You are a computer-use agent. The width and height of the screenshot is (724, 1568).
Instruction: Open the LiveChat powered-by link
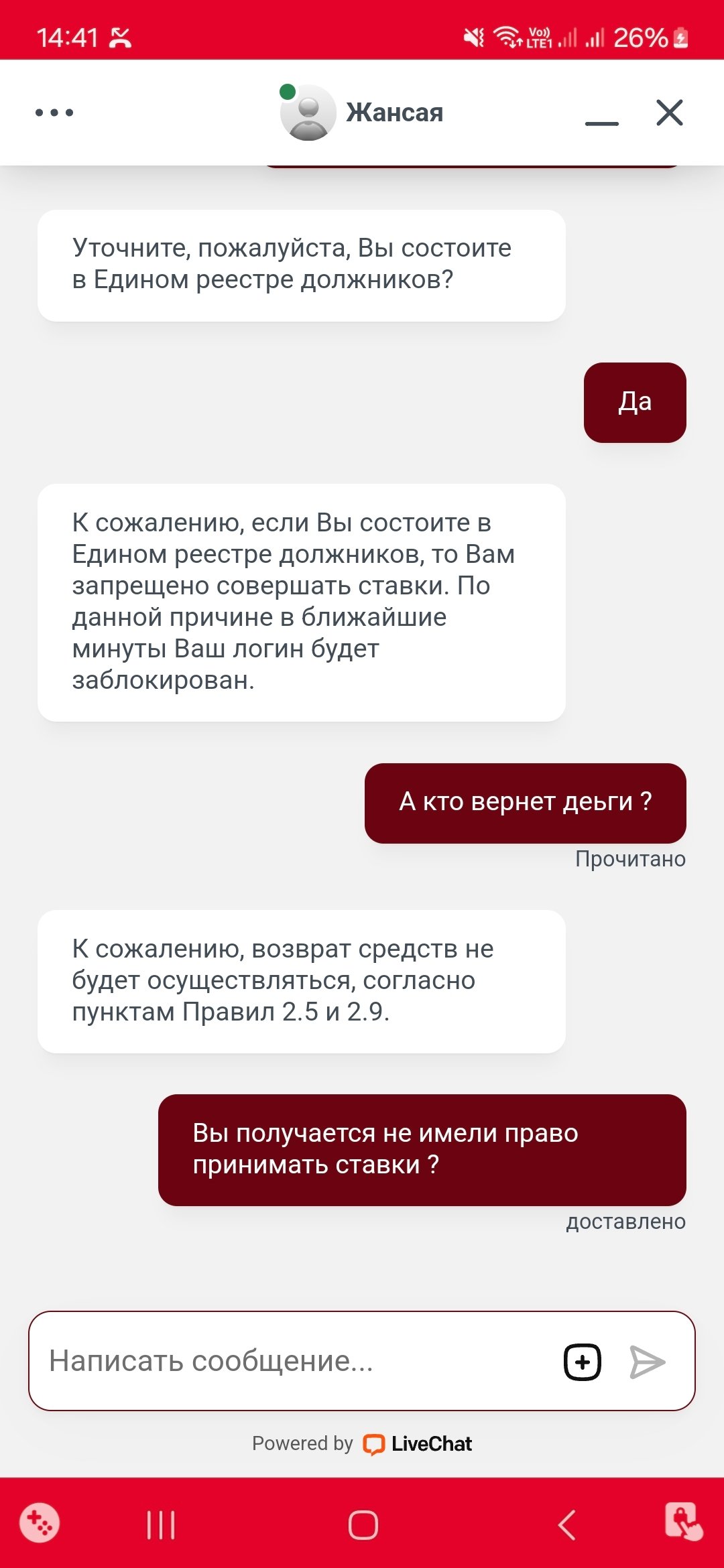[x=418, y=1444]
